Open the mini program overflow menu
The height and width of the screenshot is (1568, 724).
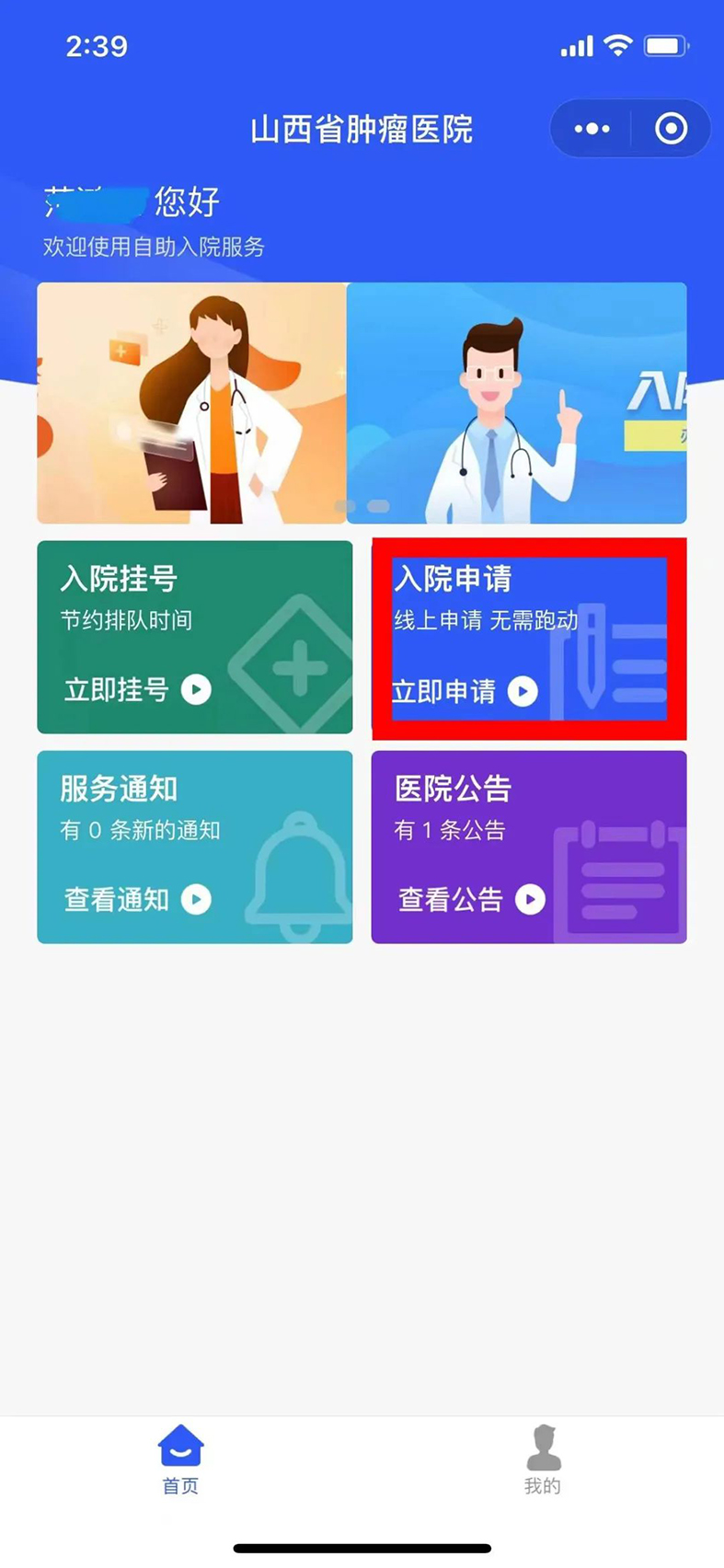point(592,129)
